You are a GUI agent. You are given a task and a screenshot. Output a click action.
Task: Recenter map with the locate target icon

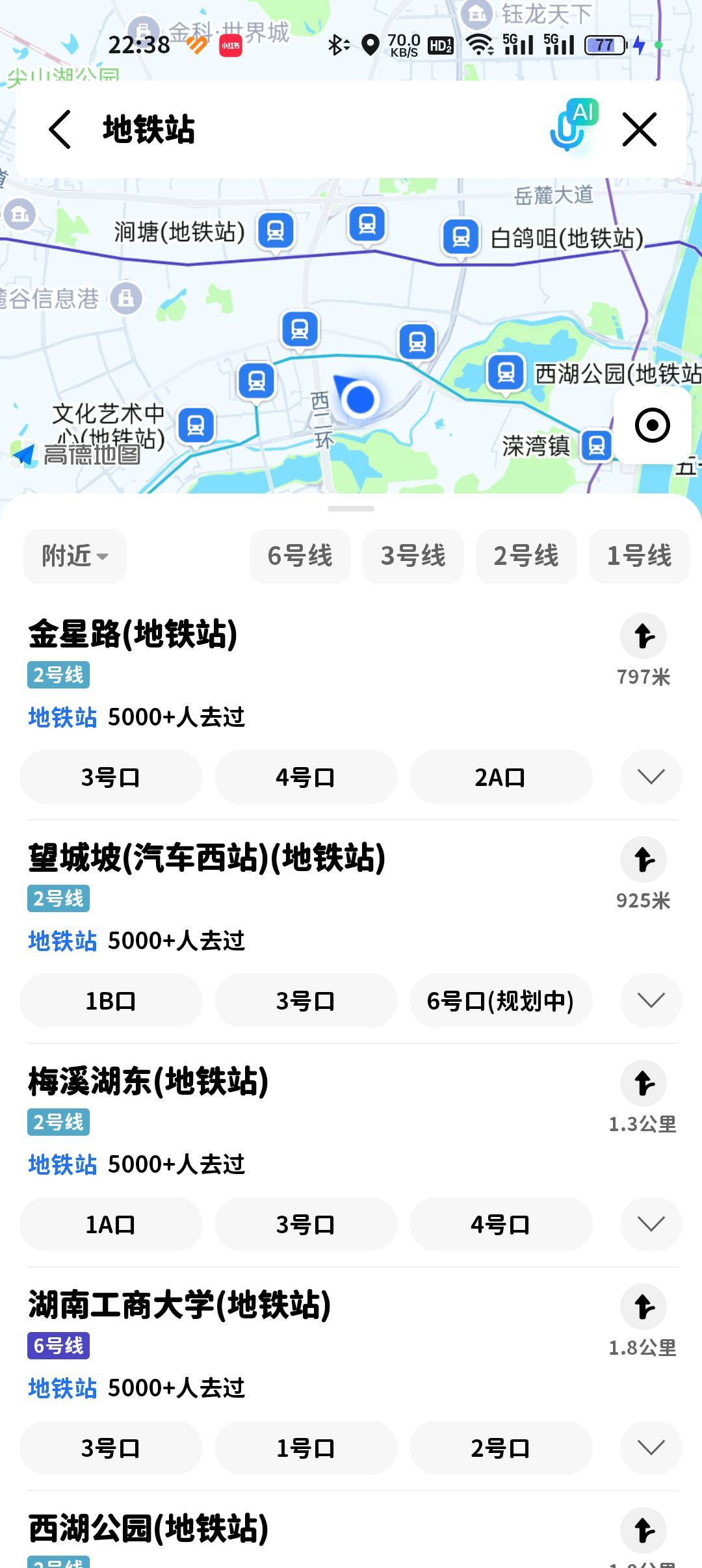[x=653, y=425]
